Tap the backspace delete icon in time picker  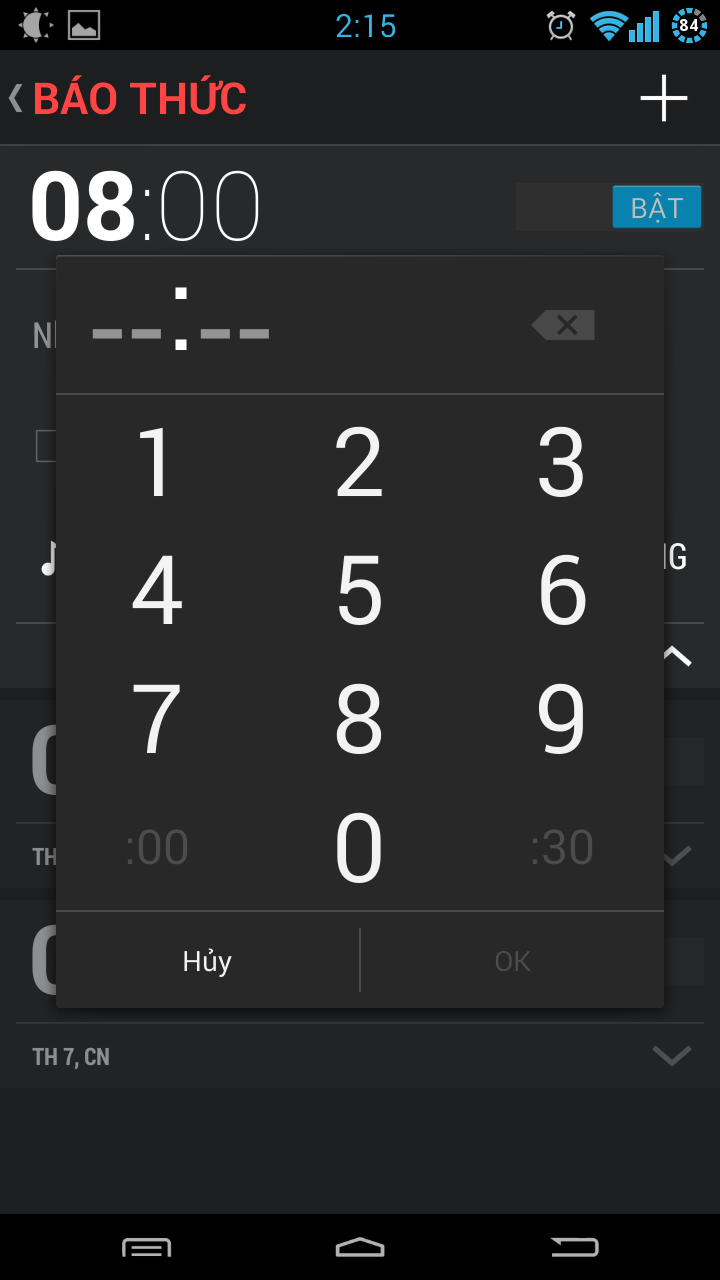coord(562,325)
